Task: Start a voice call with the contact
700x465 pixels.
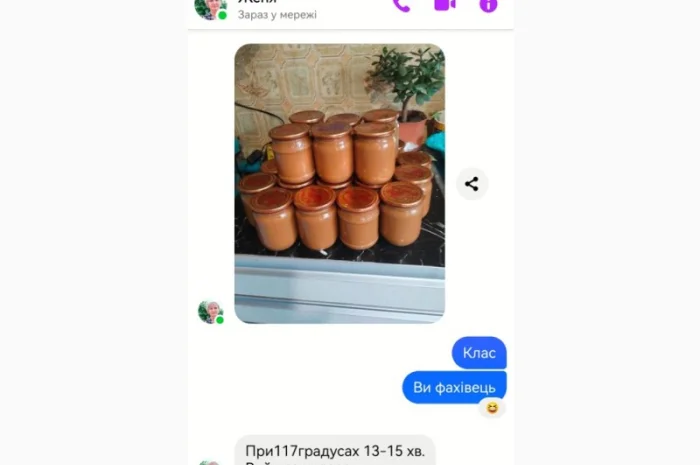Action: pos(401,4)
